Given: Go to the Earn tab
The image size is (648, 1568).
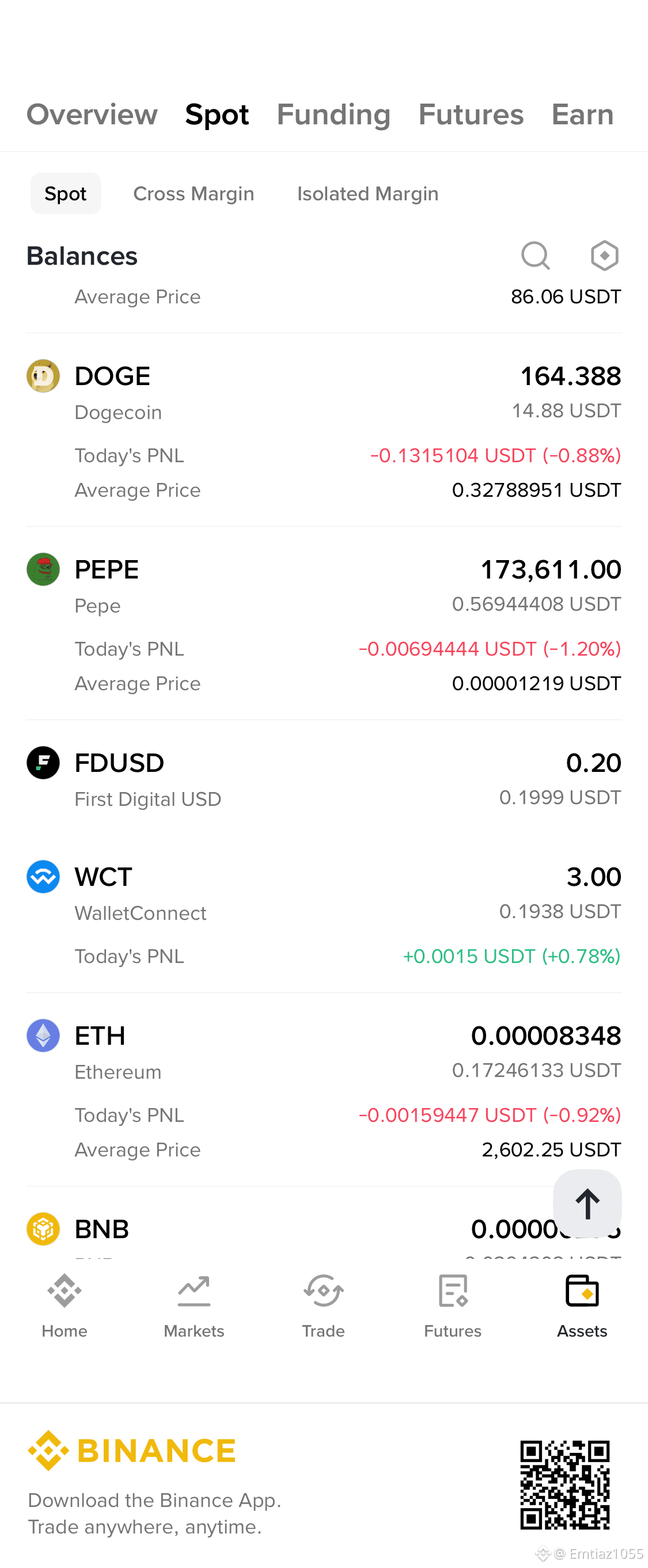Looking at the screenshot, I should click(582, 115).
